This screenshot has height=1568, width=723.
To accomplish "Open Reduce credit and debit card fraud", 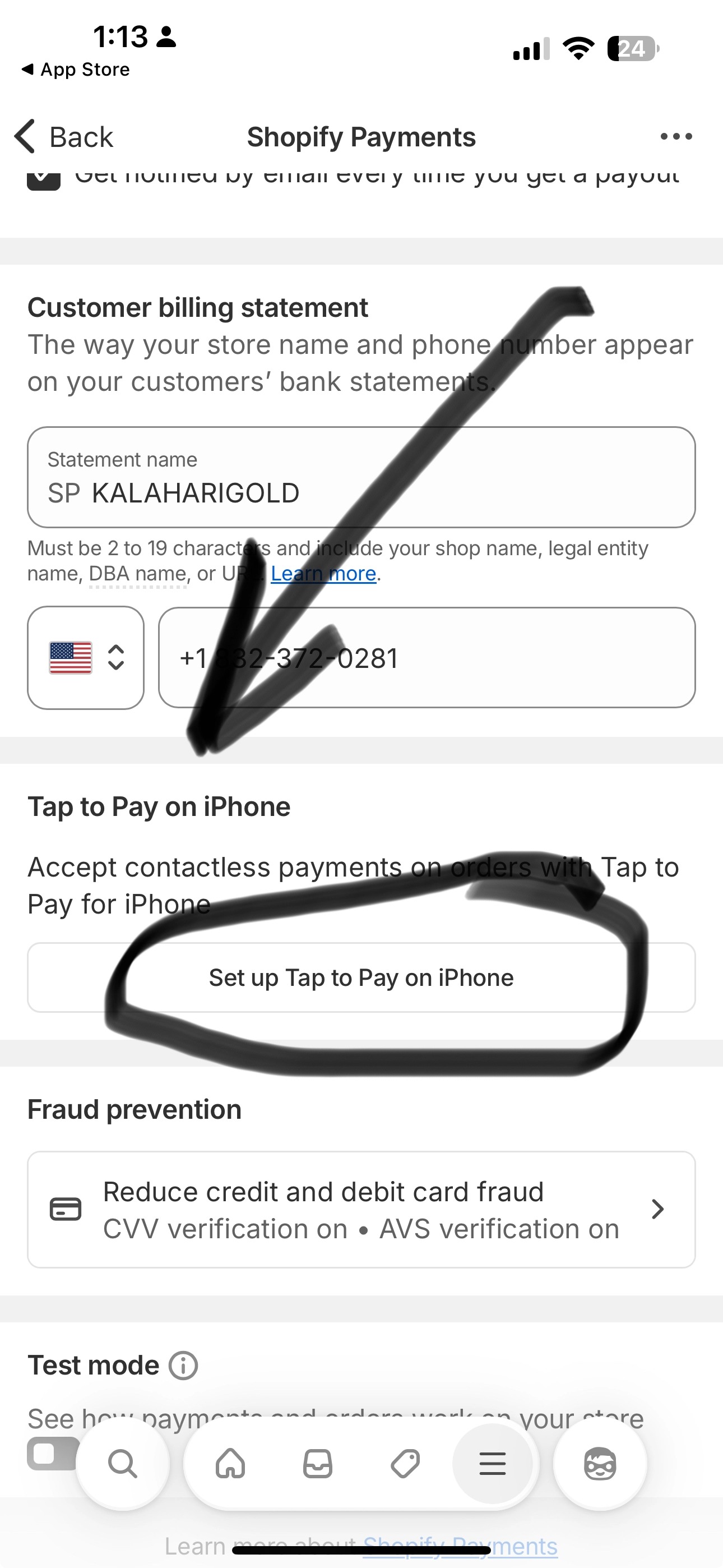I will pos(361,1210).
